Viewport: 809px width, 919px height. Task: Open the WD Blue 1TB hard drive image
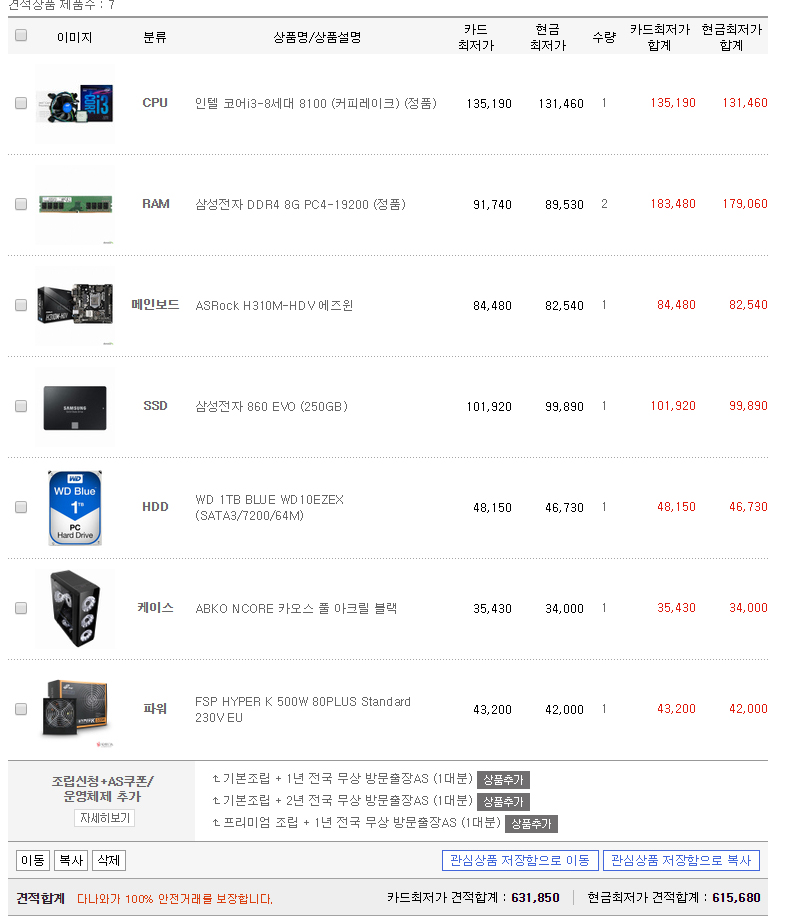[x=75, y=508]
